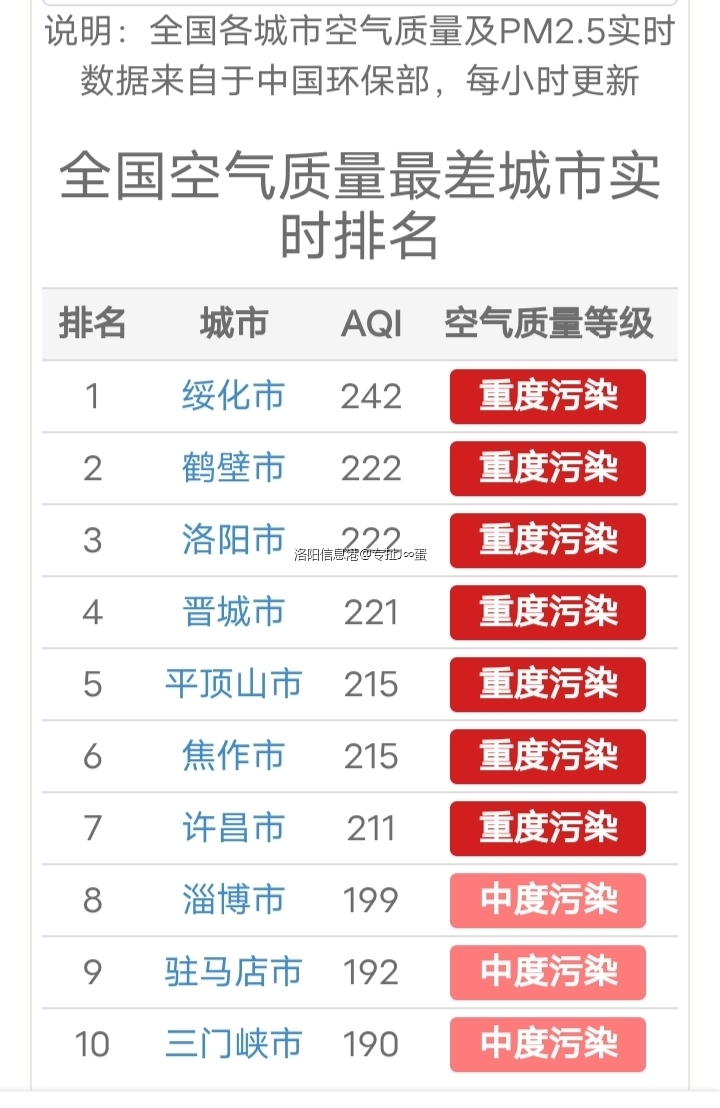Open the 鹤壁市 air quality page
The width and height of the screenshot is (720, 1108).
point(233,468)
